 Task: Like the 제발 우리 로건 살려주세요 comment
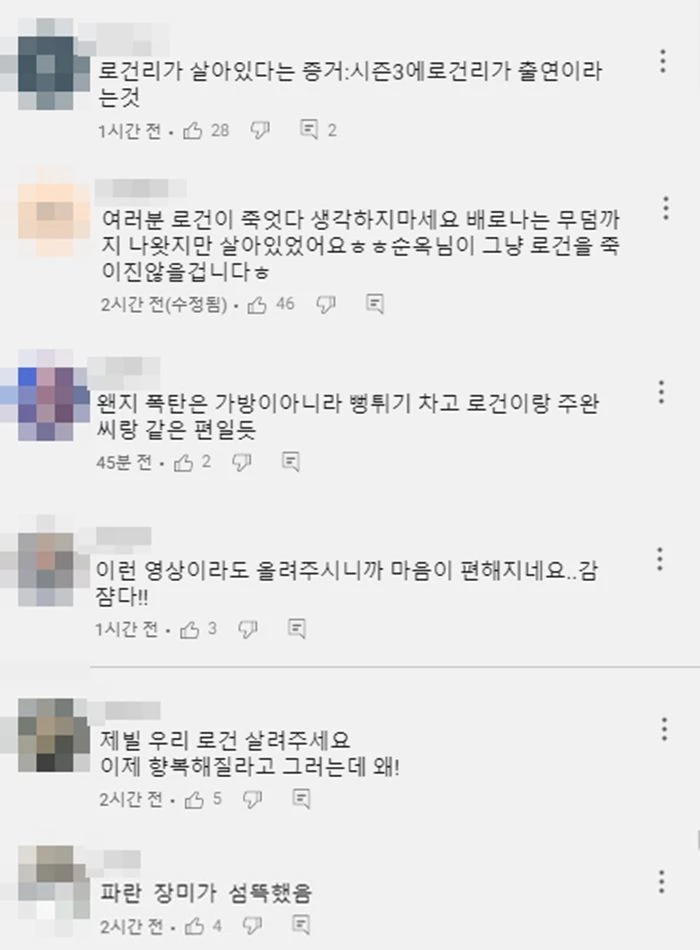point(195,799)
